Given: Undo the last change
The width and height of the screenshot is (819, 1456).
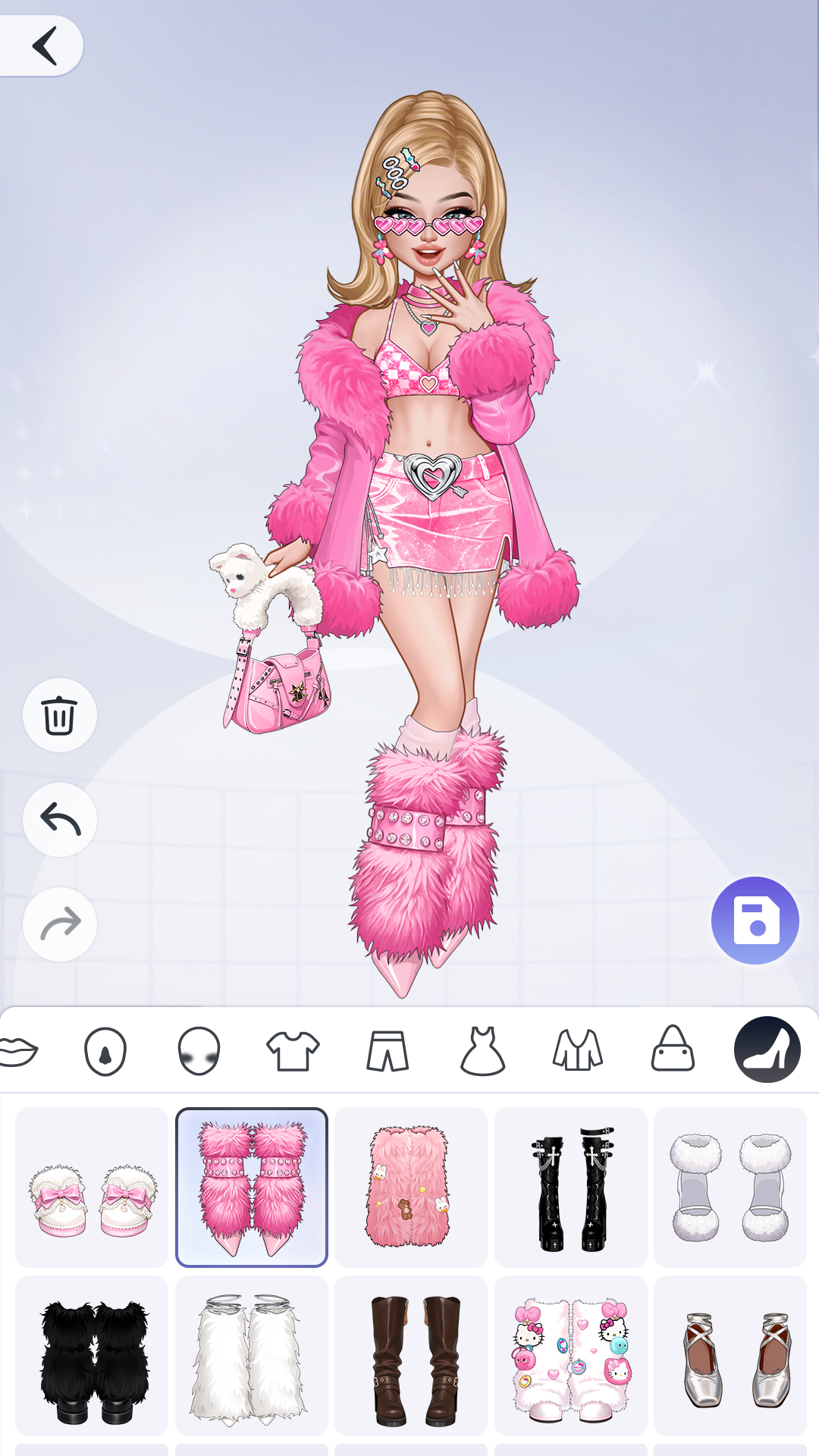Looking at the screenshot, I should click(59, 820).
